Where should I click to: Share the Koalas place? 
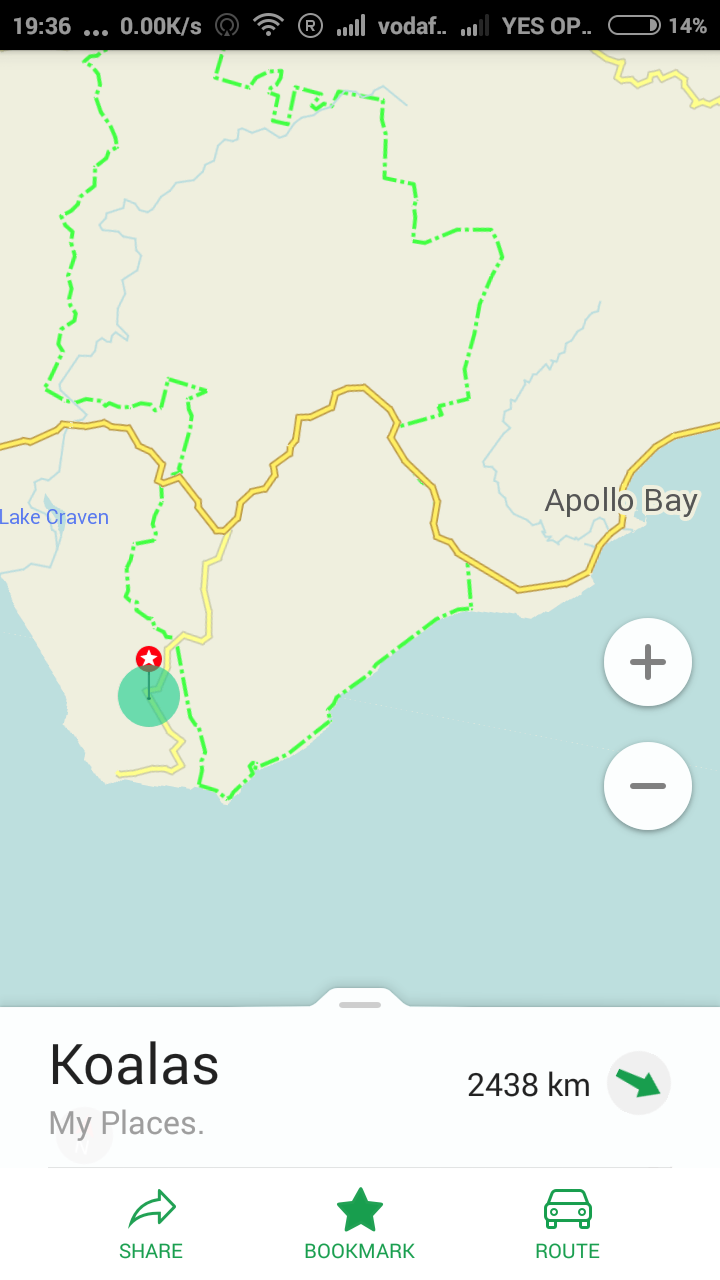coord(151,1224)
